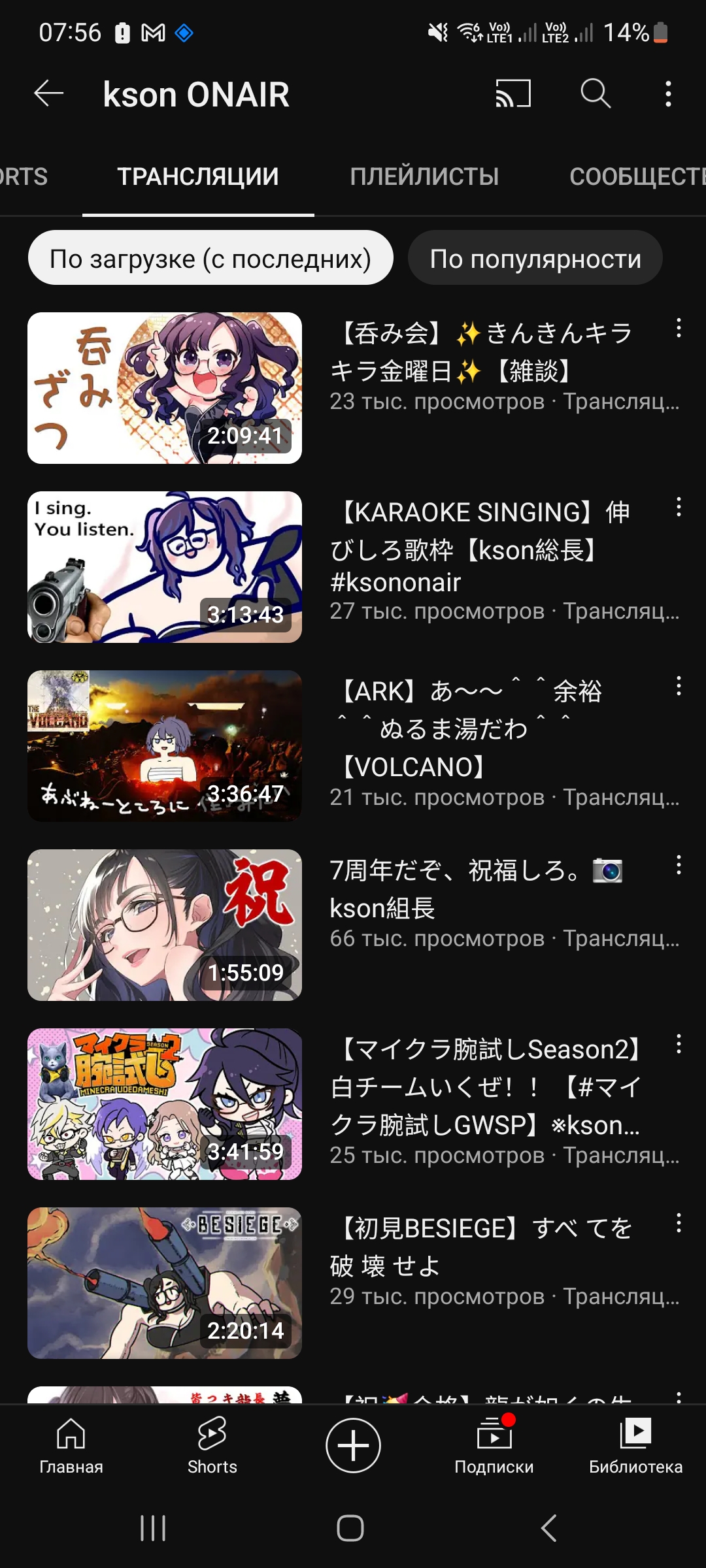Open the channel overflow menu

coord(667,94)
